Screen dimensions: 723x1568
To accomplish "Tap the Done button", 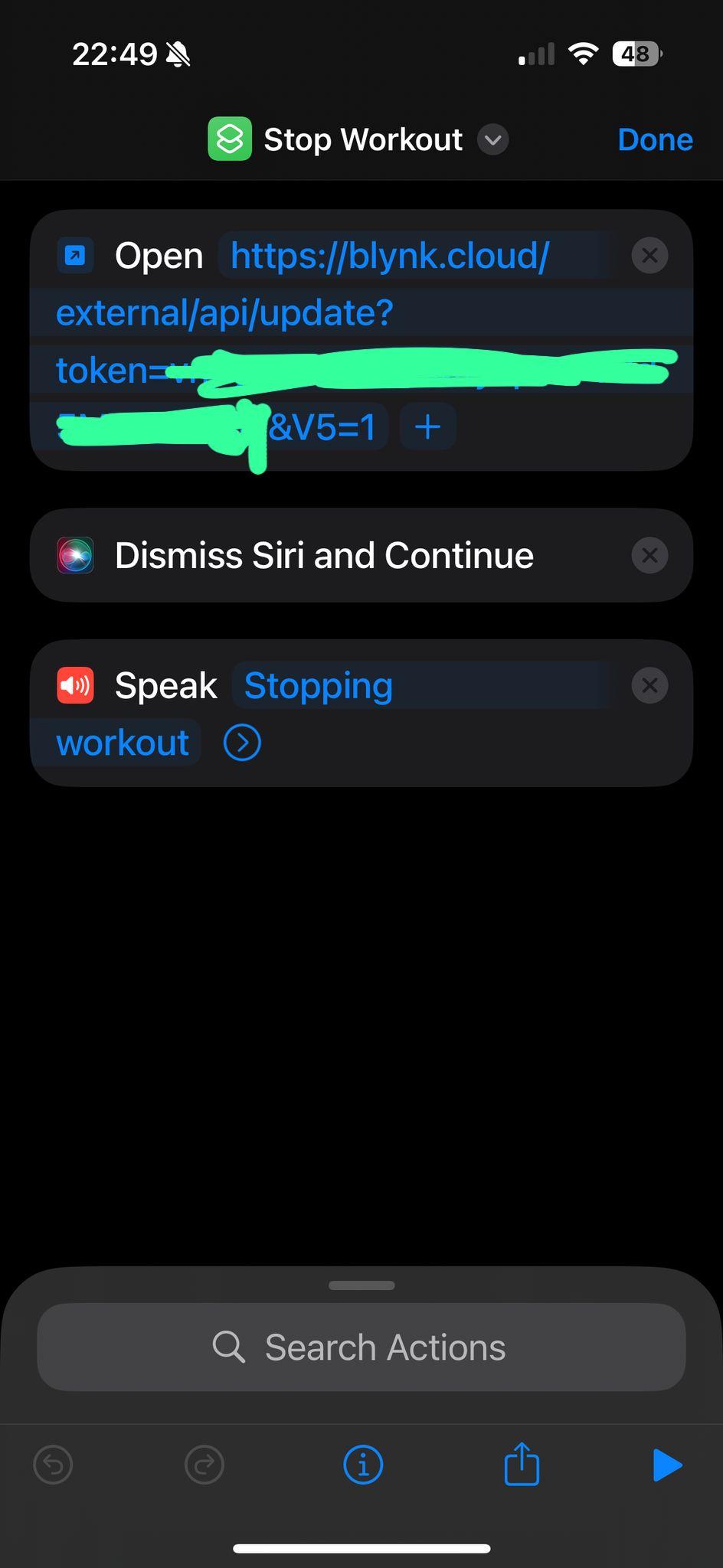I will [655, 139].
